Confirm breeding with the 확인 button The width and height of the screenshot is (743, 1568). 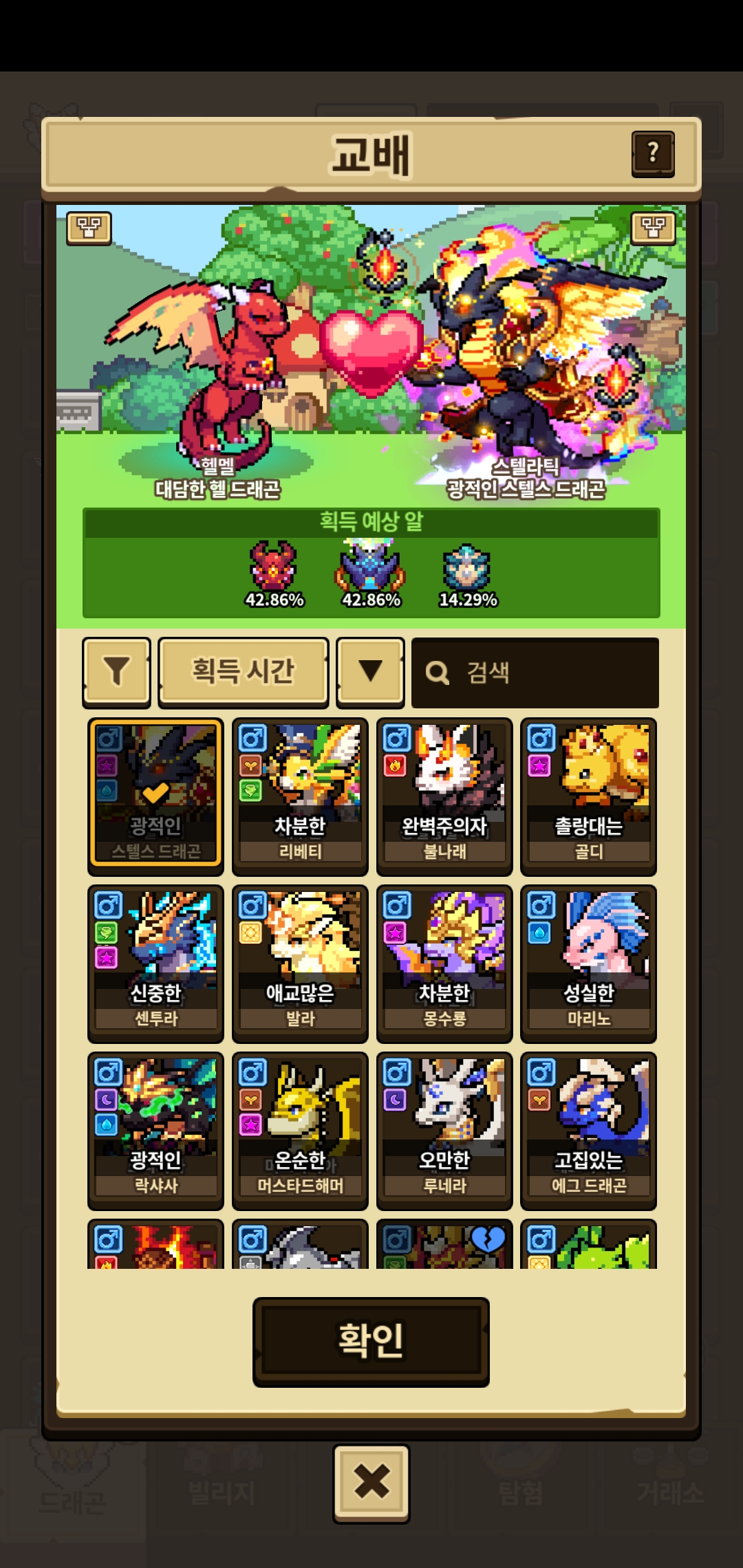pyautogui.click(x=371, y=1341)
